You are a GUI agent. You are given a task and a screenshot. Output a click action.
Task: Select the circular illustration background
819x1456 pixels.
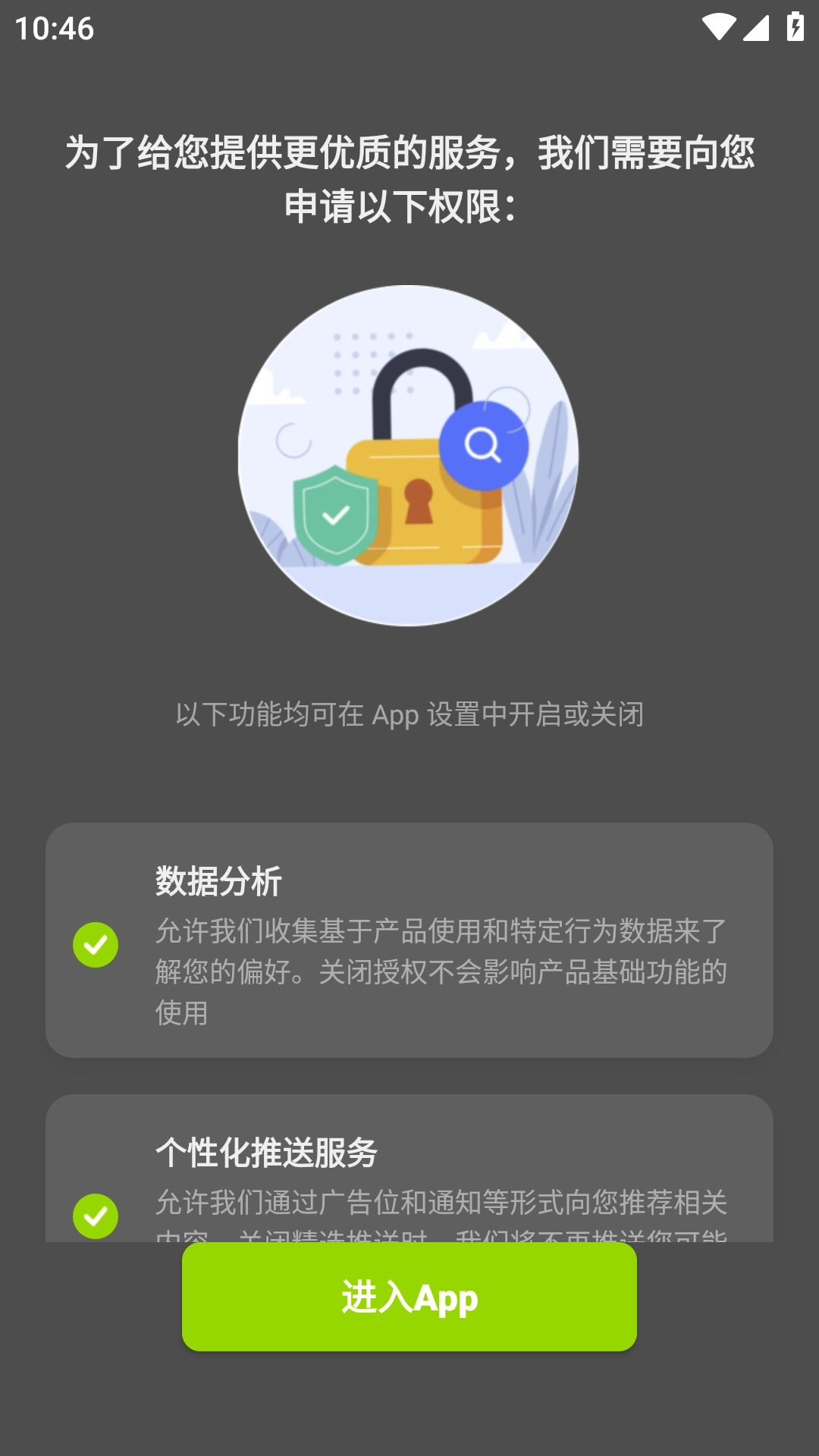pos(409,455)
